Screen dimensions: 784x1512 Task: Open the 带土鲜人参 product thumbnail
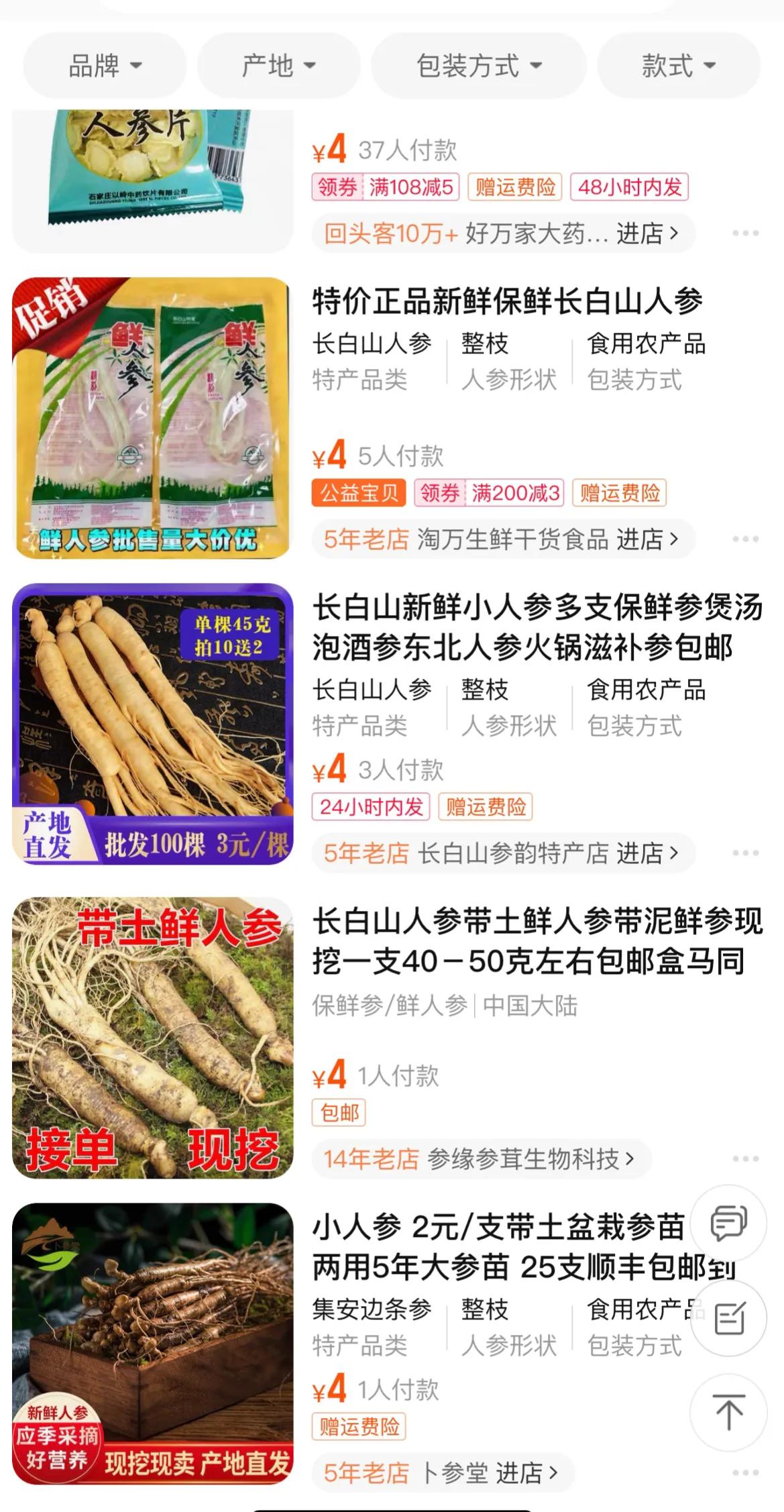(x=153, y=1040)
